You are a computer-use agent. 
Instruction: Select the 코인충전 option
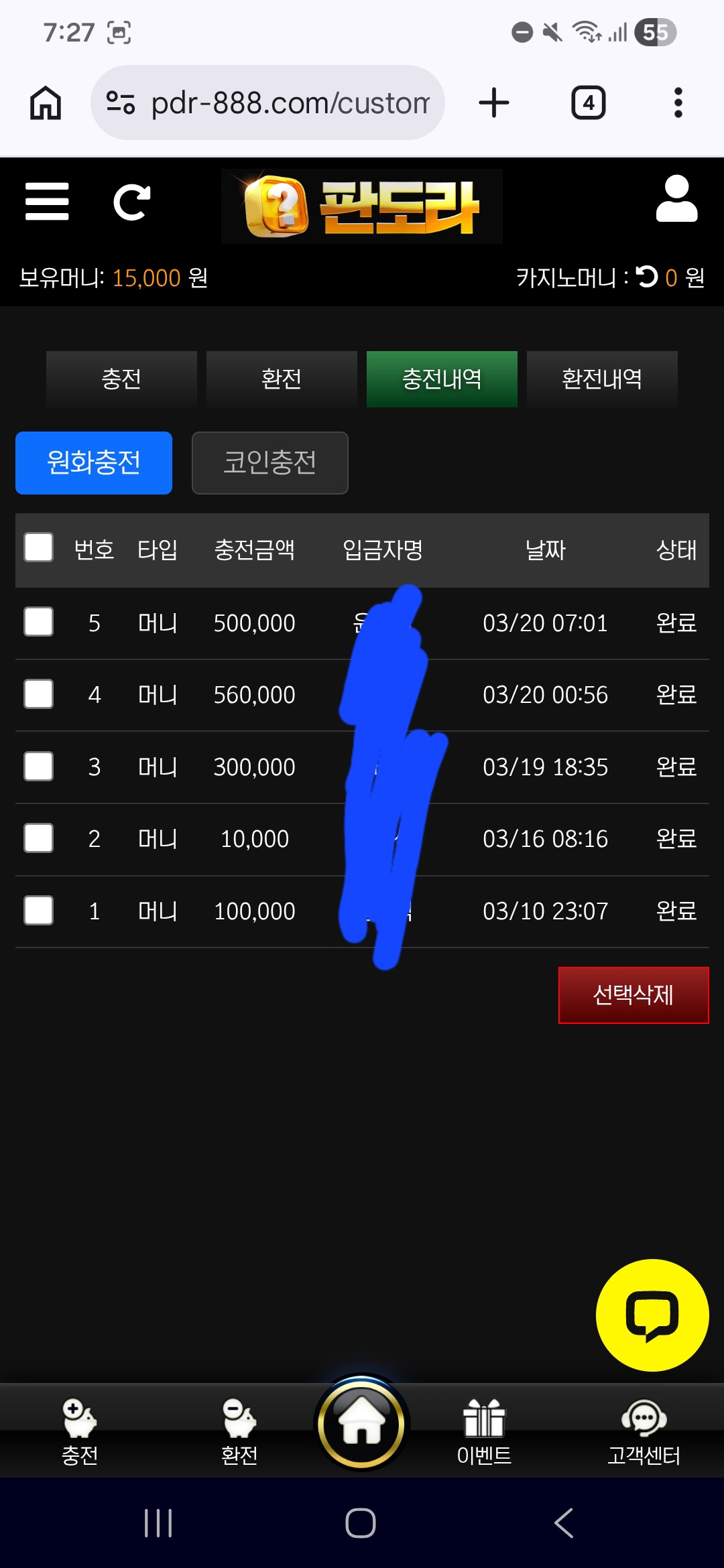coord(269,463)
